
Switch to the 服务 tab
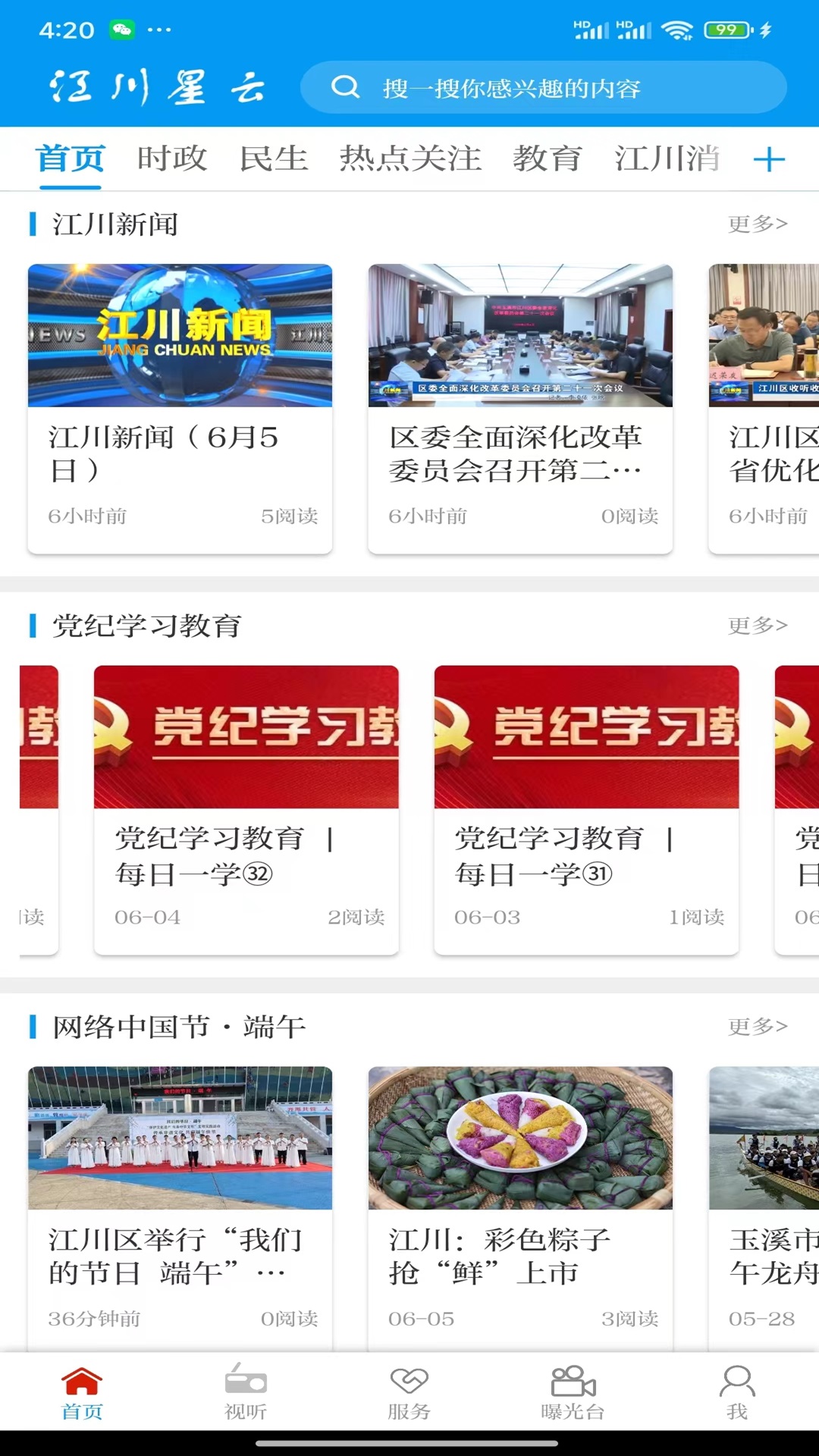click(x=409, y=1392)
